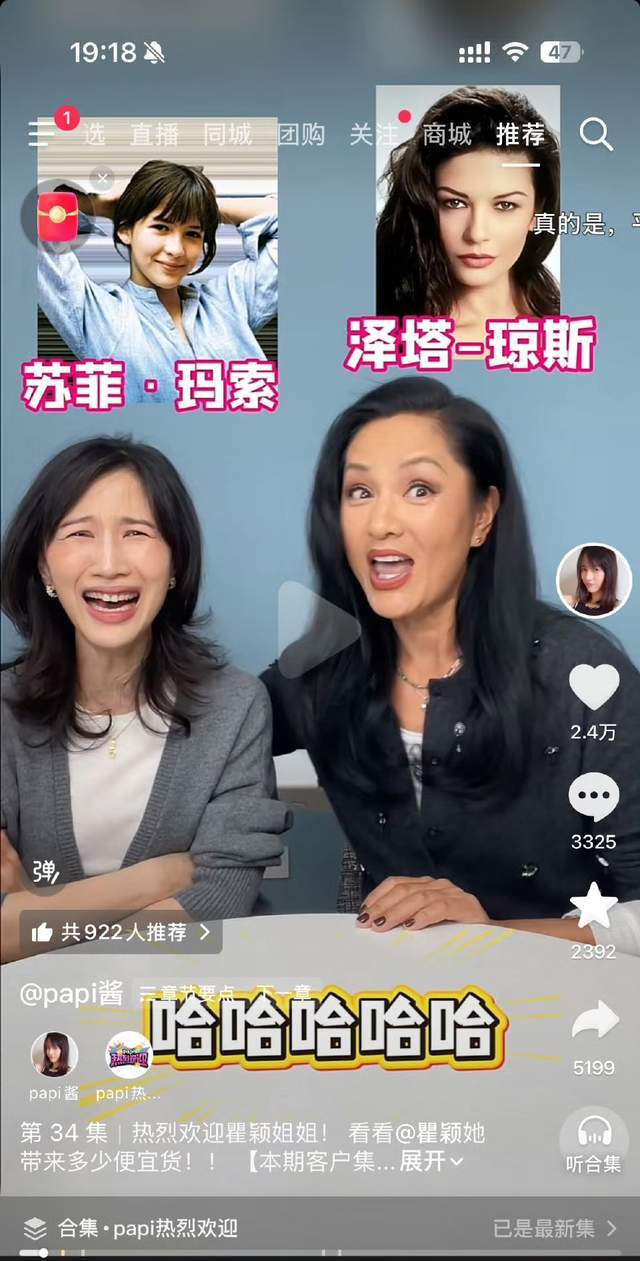Switch to the 直播 tab
Viewport: 640px width, 1261px height.
[x=155, y=134]
